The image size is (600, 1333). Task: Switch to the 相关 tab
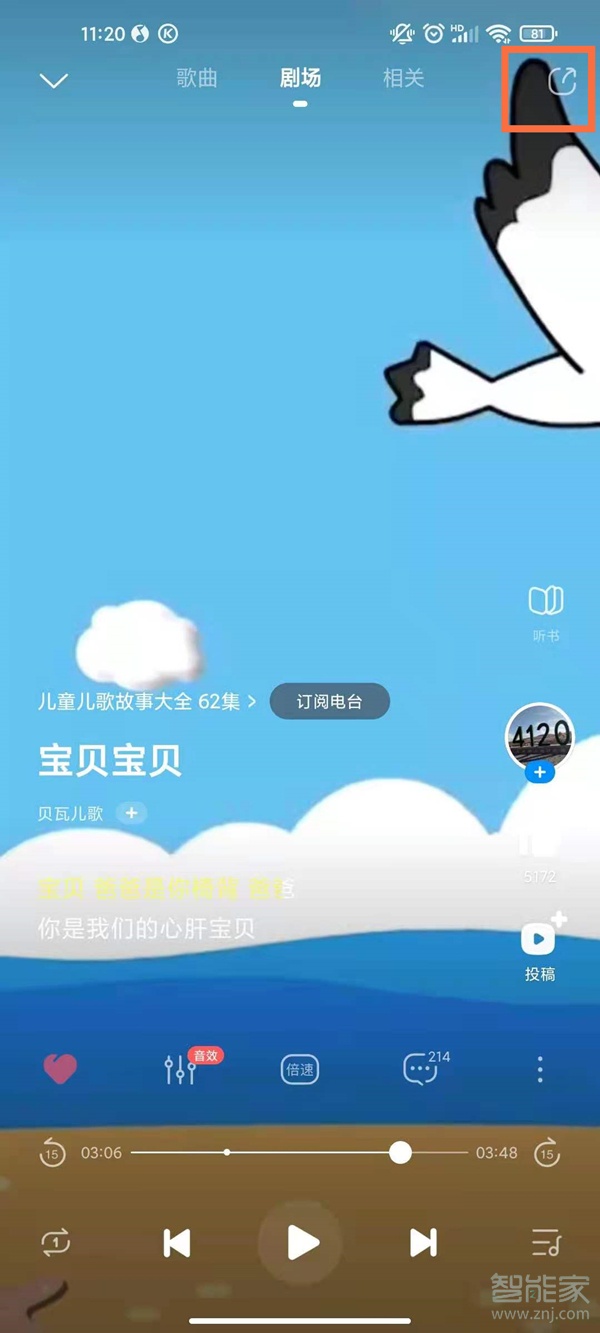[403, 78]
